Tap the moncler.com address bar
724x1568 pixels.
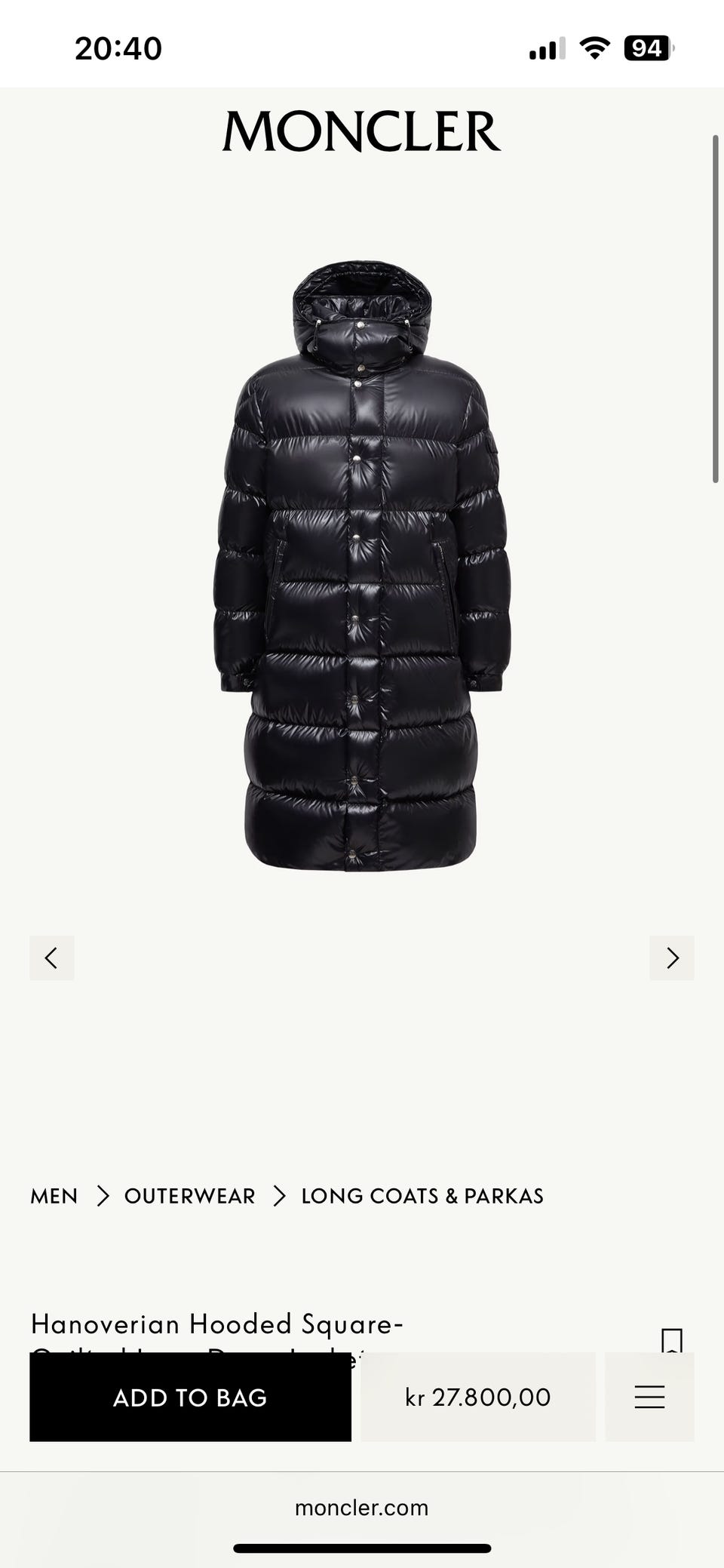(x=361, y=1508)
